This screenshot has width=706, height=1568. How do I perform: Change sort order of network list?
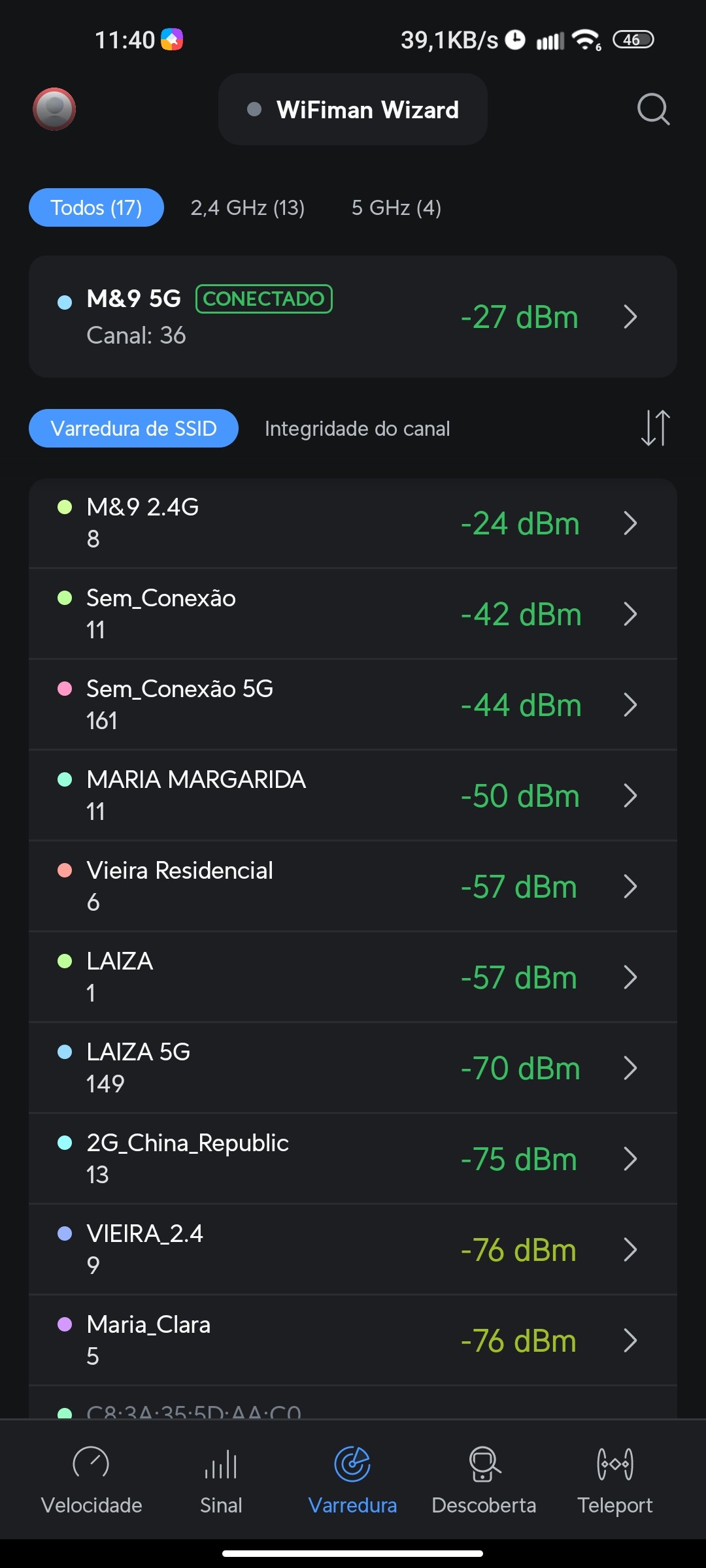655,428
